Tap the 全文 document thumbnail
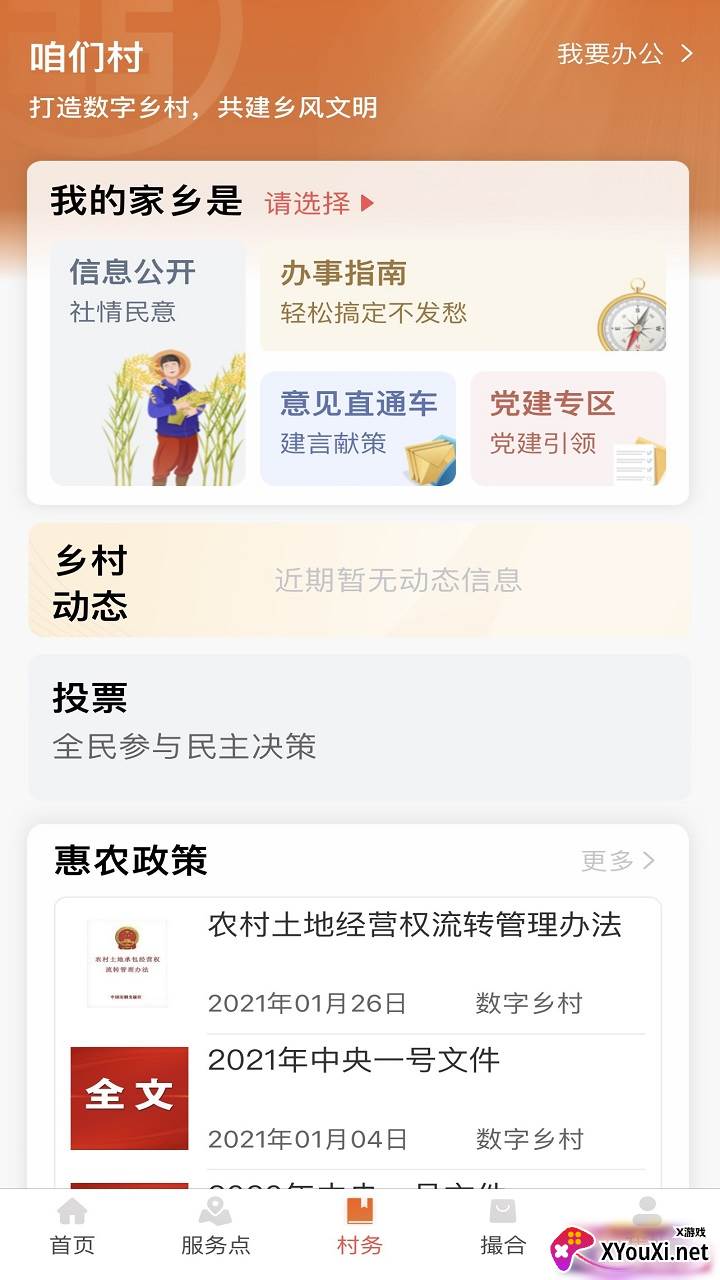Screen dimensions: 720x1280 [x=128, y=1096]
